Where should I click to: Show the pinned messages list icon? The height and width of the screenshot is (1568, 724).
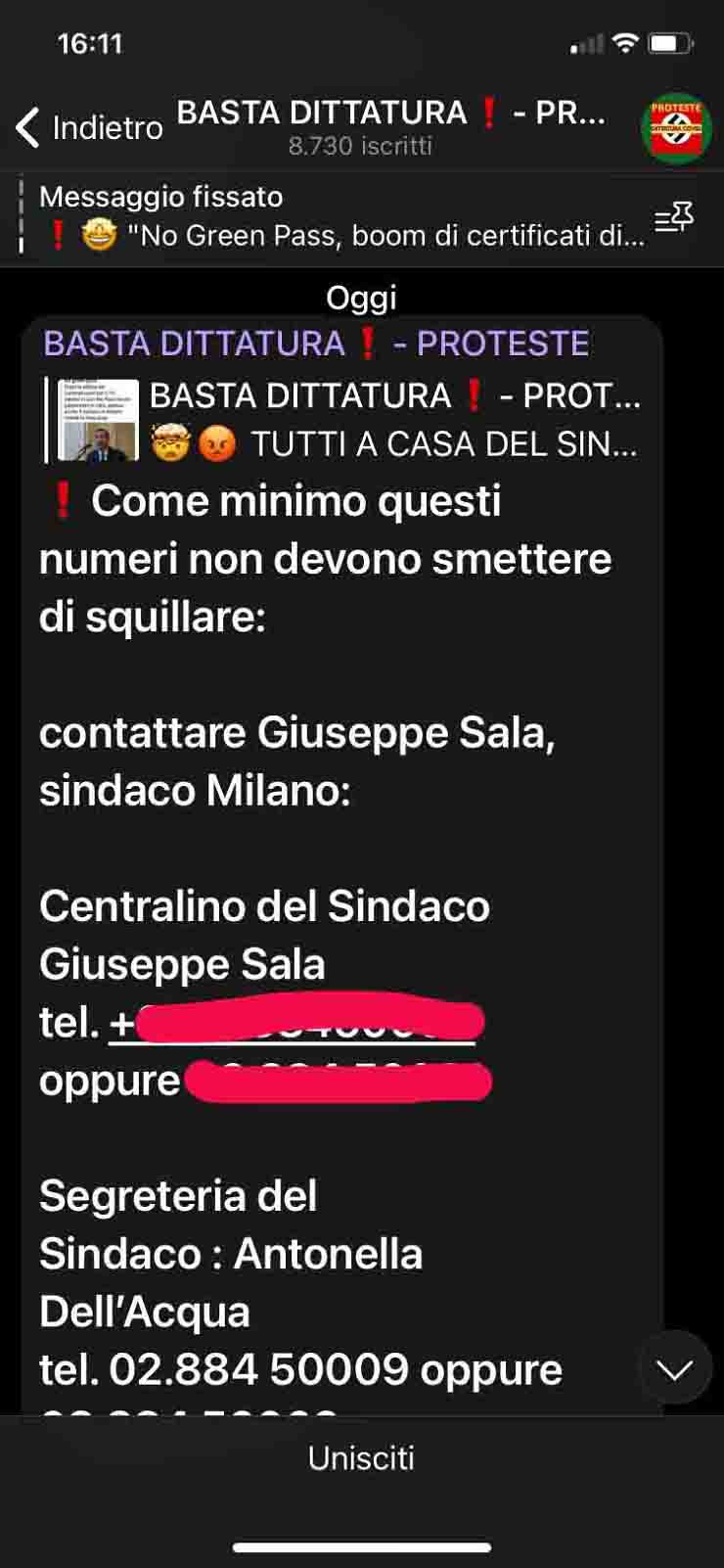coord(673,217)
